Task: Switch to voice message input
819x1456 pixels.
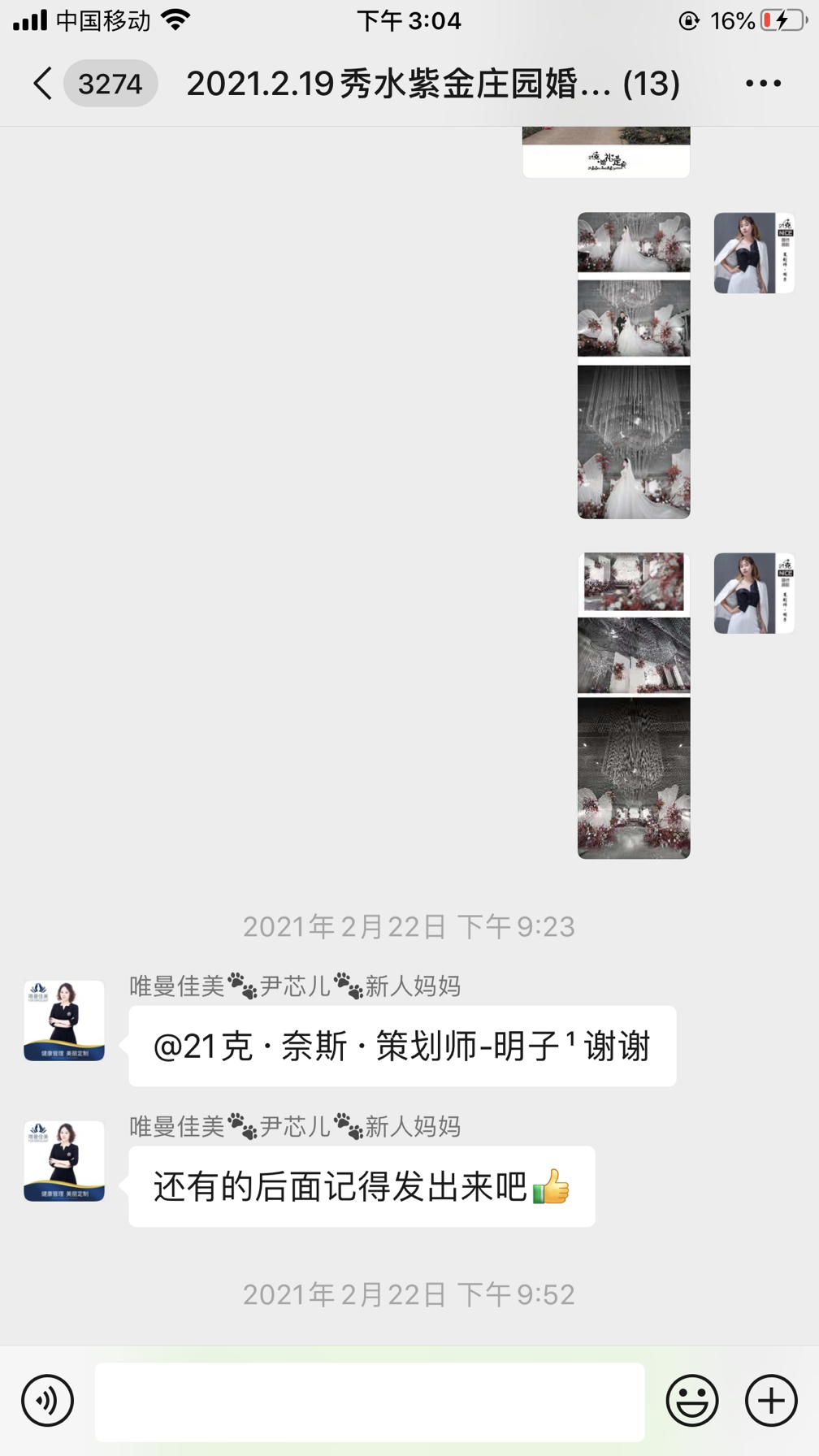Action: pyautogui.click(x=47, y=1400)
